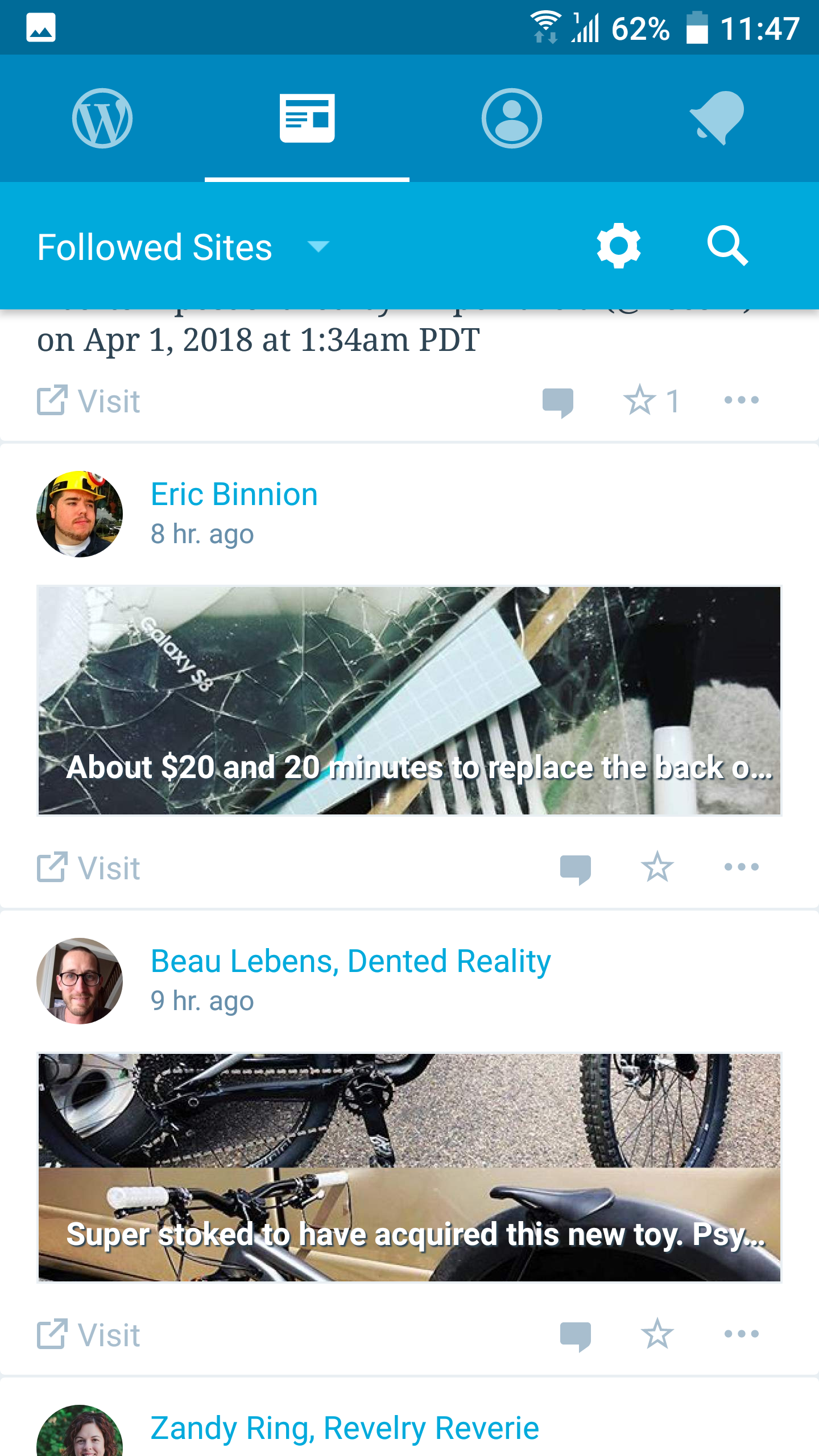This screenshot has height=1456, width=819.
Task: Select the Reader tab icon
Action: (x=307, y=118)
